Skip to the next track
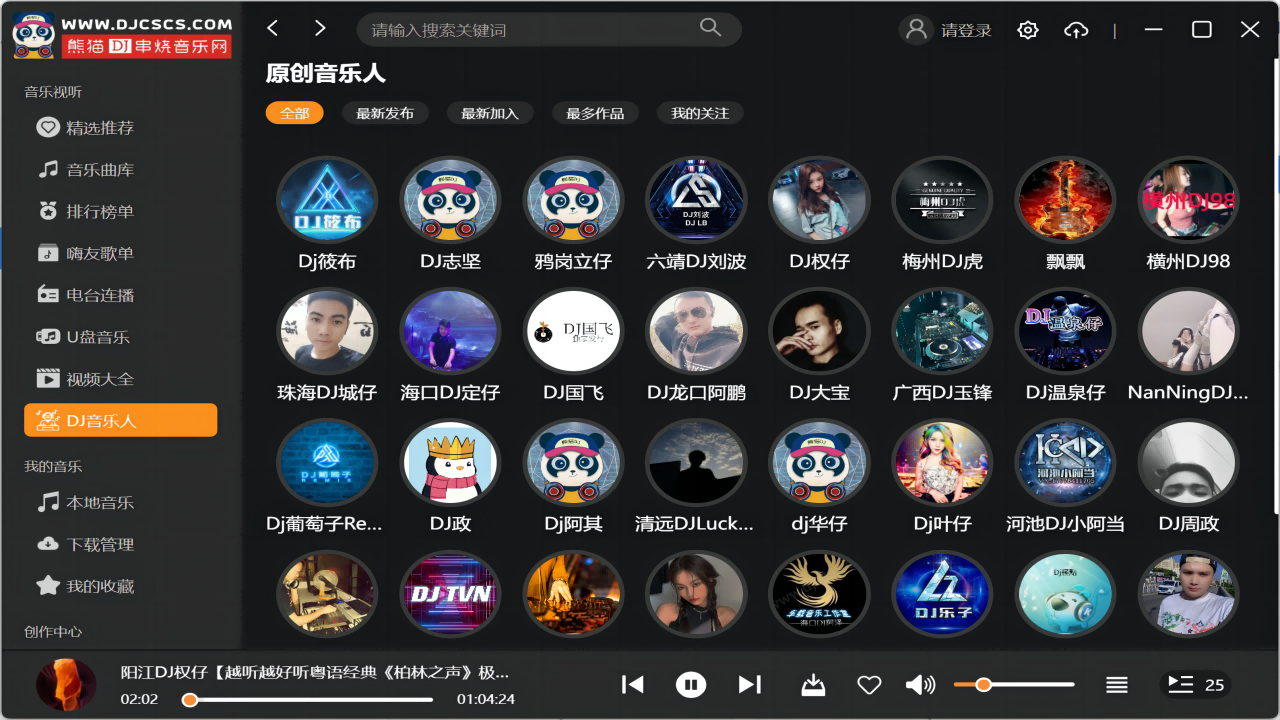This screenshot has width=1280, height=720. (x=749, y=685)
